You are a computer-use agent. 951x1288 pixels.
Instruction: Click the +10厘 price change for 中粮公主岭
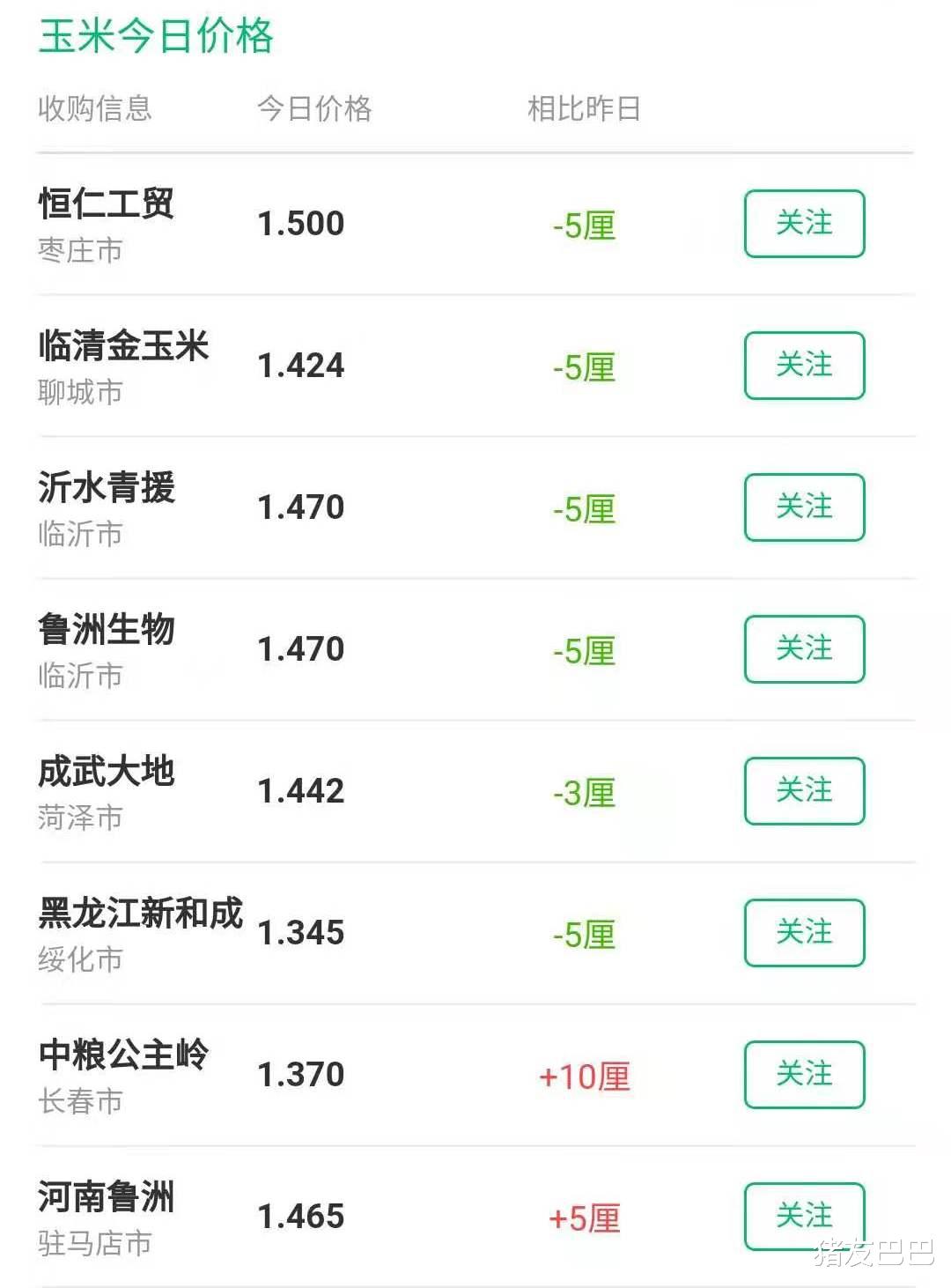[x=583, y=1075]
